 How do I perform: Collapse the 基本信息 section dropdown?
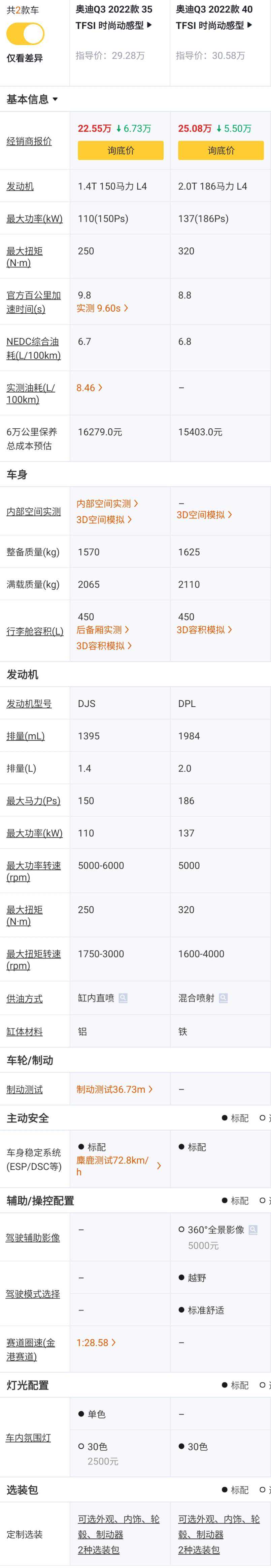point(32,99)
